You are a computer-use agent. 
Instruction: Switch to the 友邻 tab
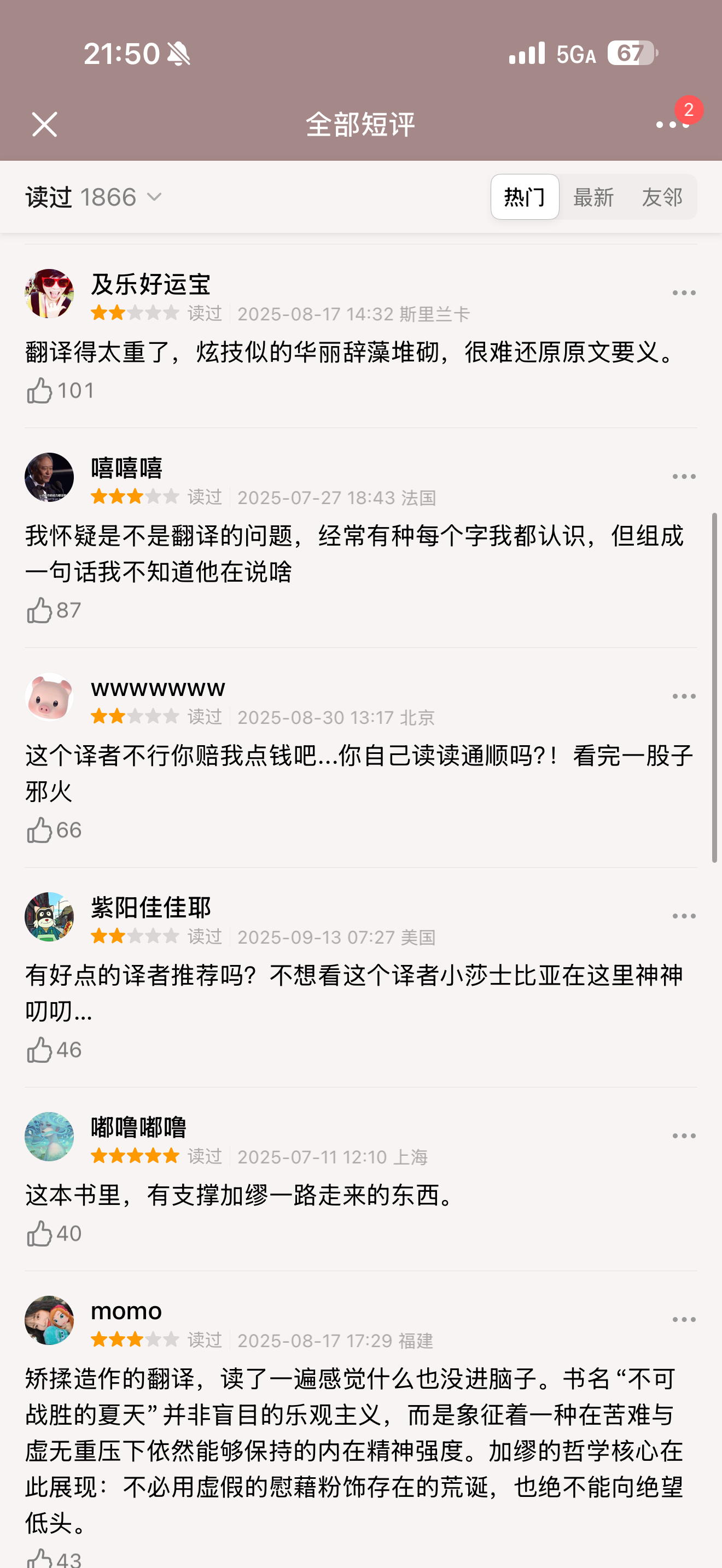pyautogui.click(x=662, y=197)
